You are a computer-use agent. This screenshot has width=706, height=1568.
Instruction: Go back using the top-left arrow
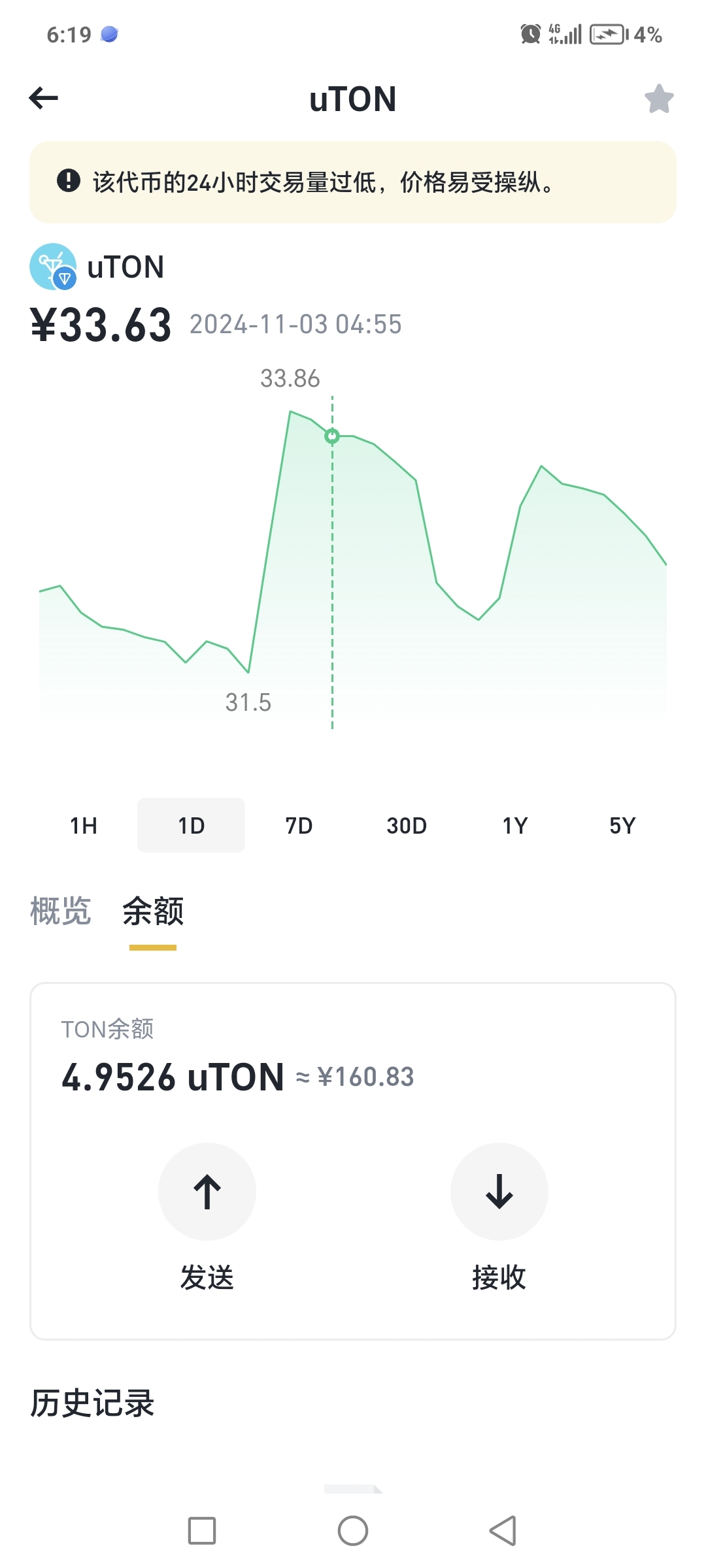click(44, 98)
